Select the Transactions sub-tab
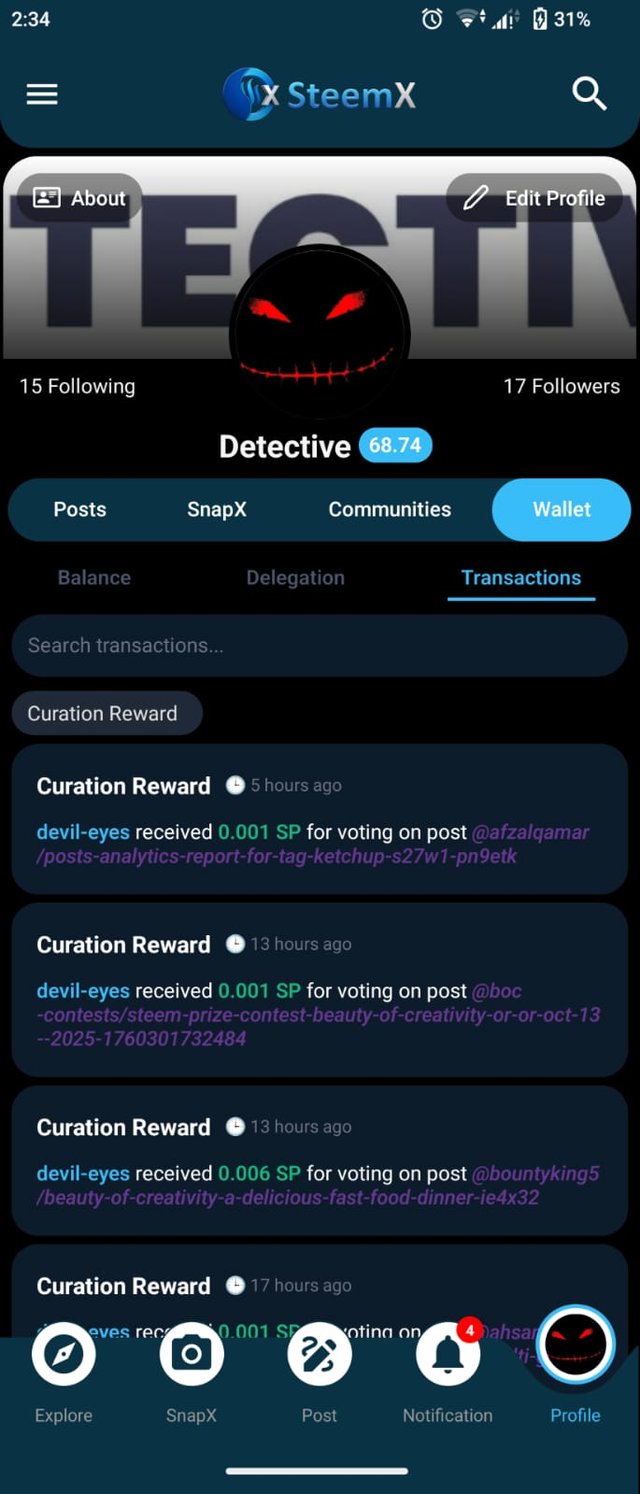Image resolution: width=640 pixels, height=1494 pixels. [x=521, y=577]
